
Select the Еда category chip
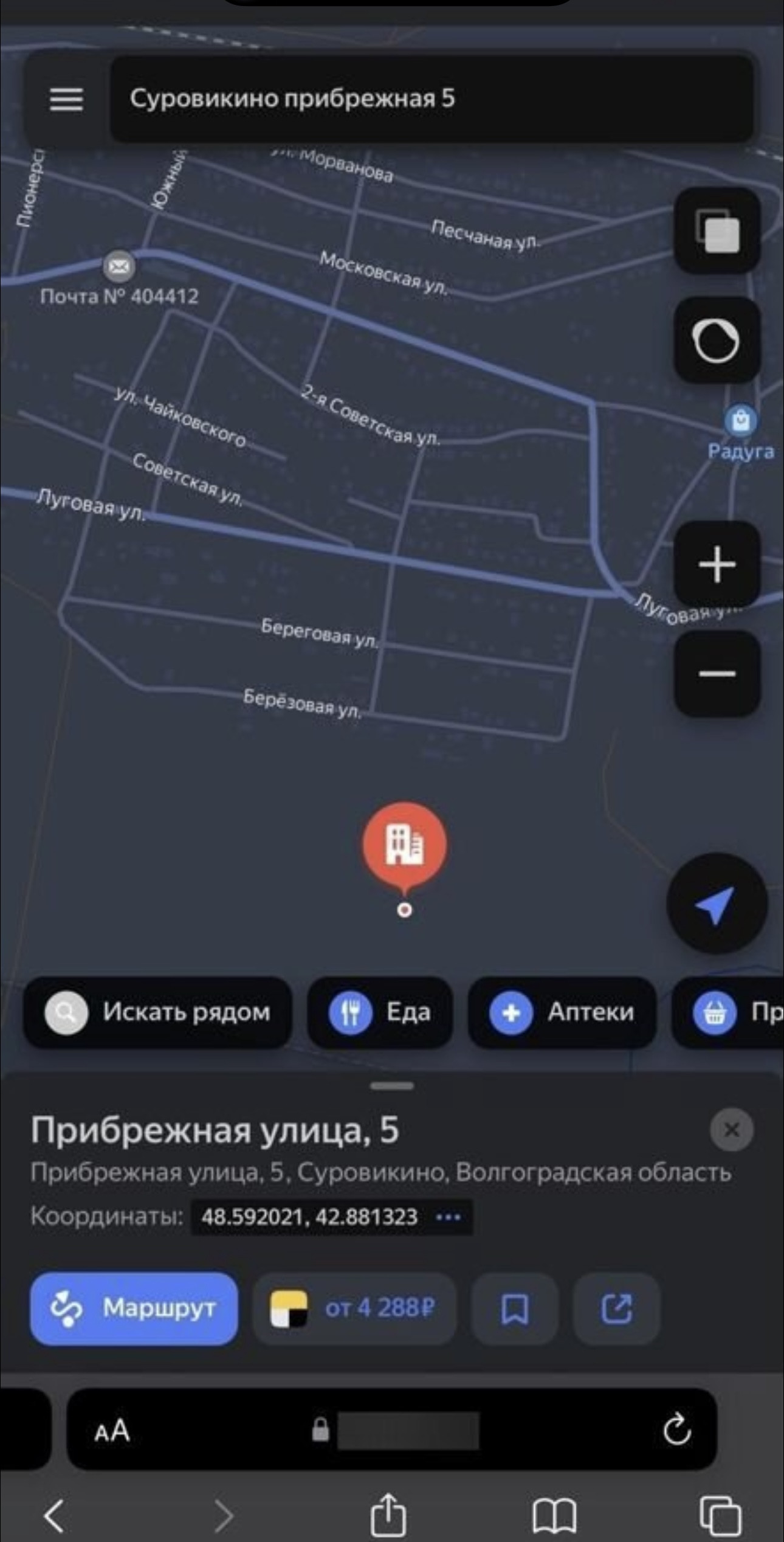pyautogui.click(x=380, y=1012)
